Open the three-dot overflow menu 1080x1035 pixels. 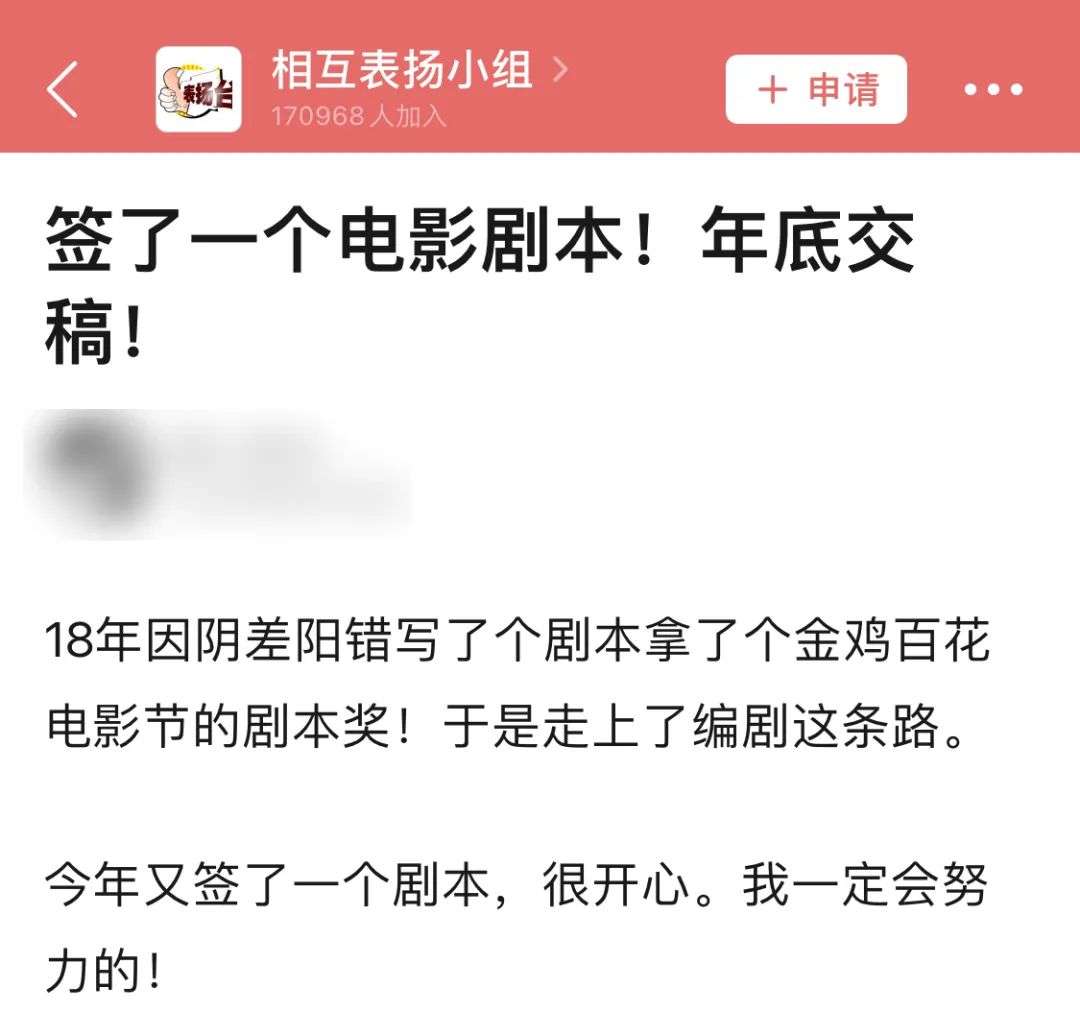coord(993,89)
